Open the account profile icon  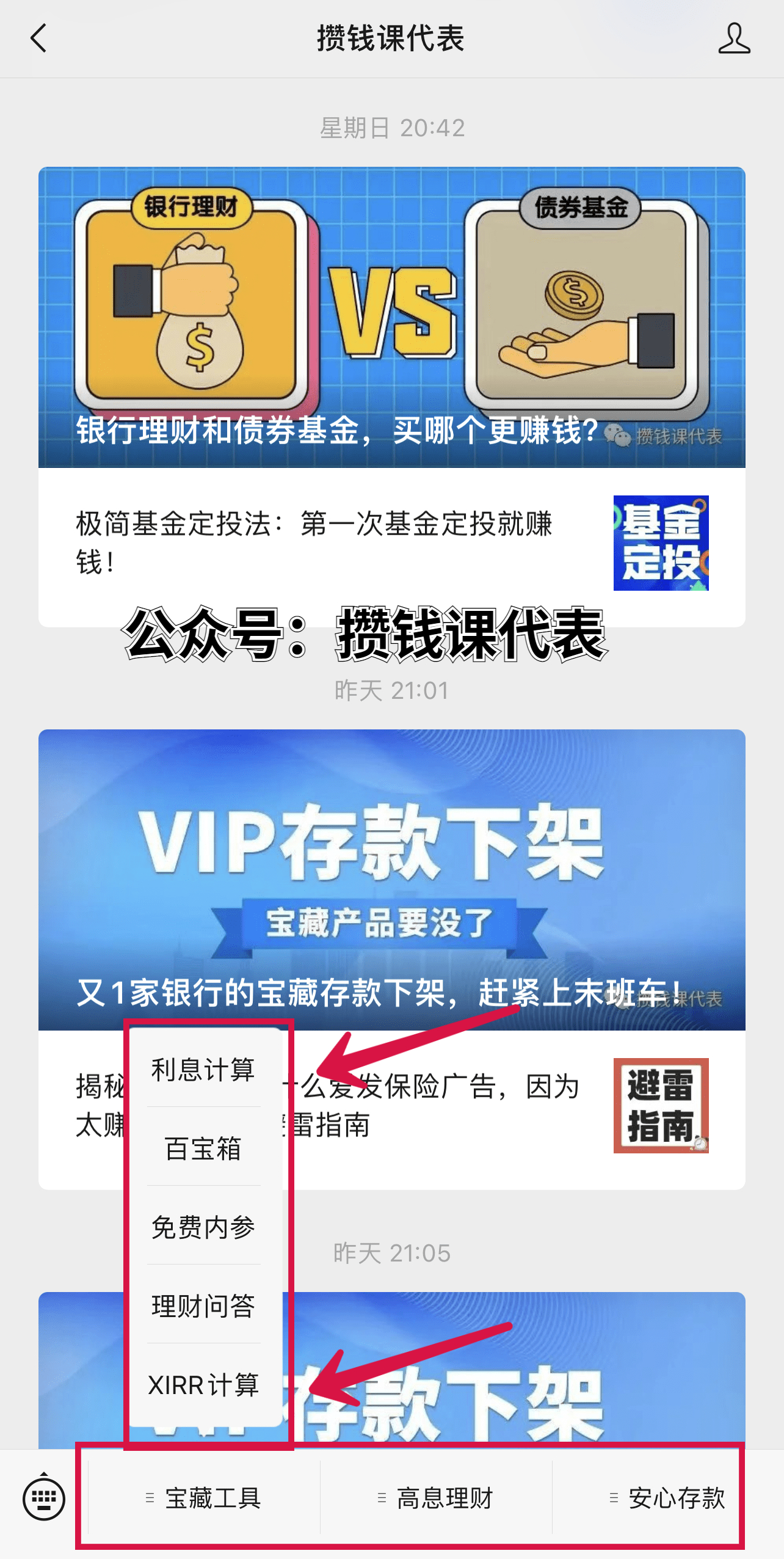click(x=733, y=38)
